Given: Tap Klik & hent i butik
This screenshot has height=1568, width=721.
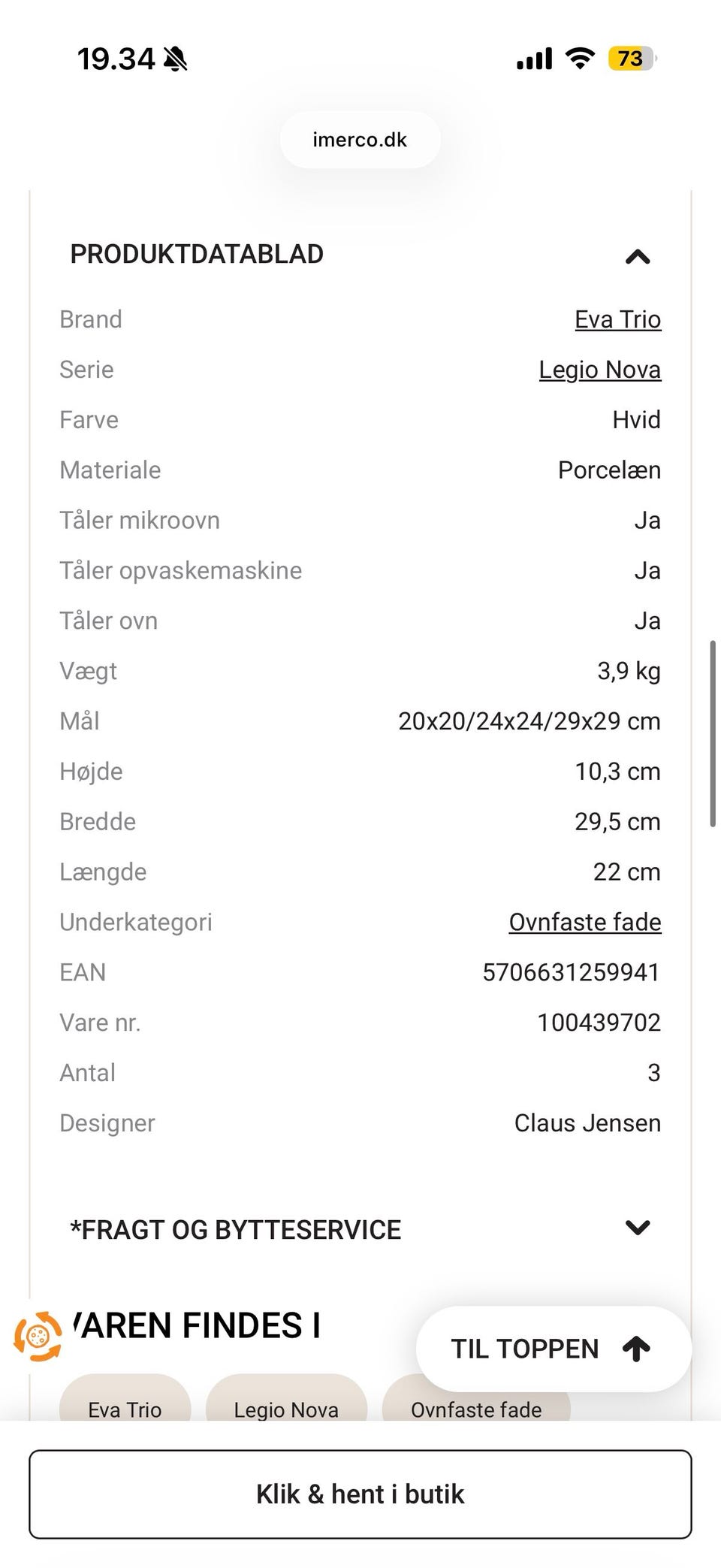Looking at the screenshot, I should [360, 1494].
